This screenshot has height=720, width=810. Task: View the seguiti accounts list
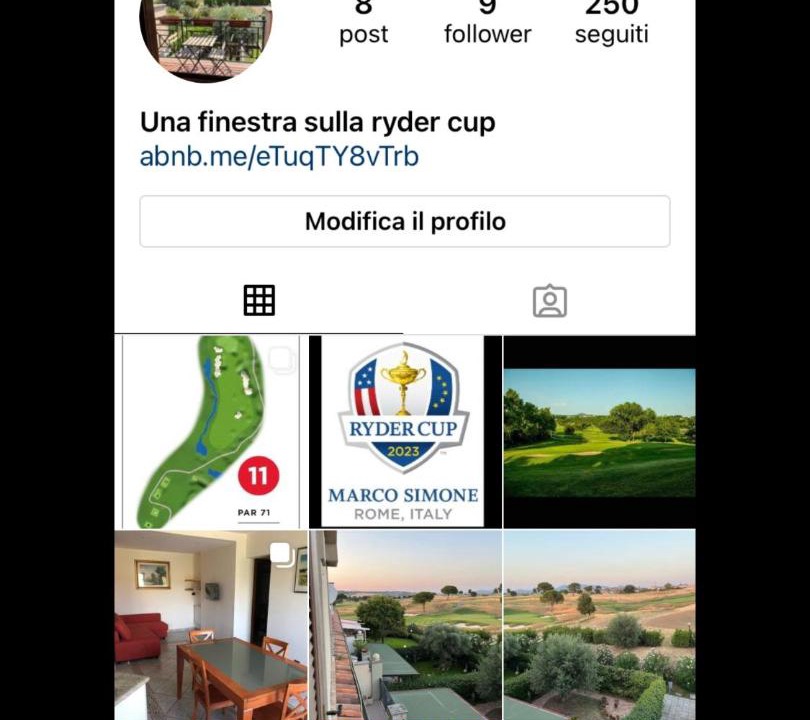point(611,24)
